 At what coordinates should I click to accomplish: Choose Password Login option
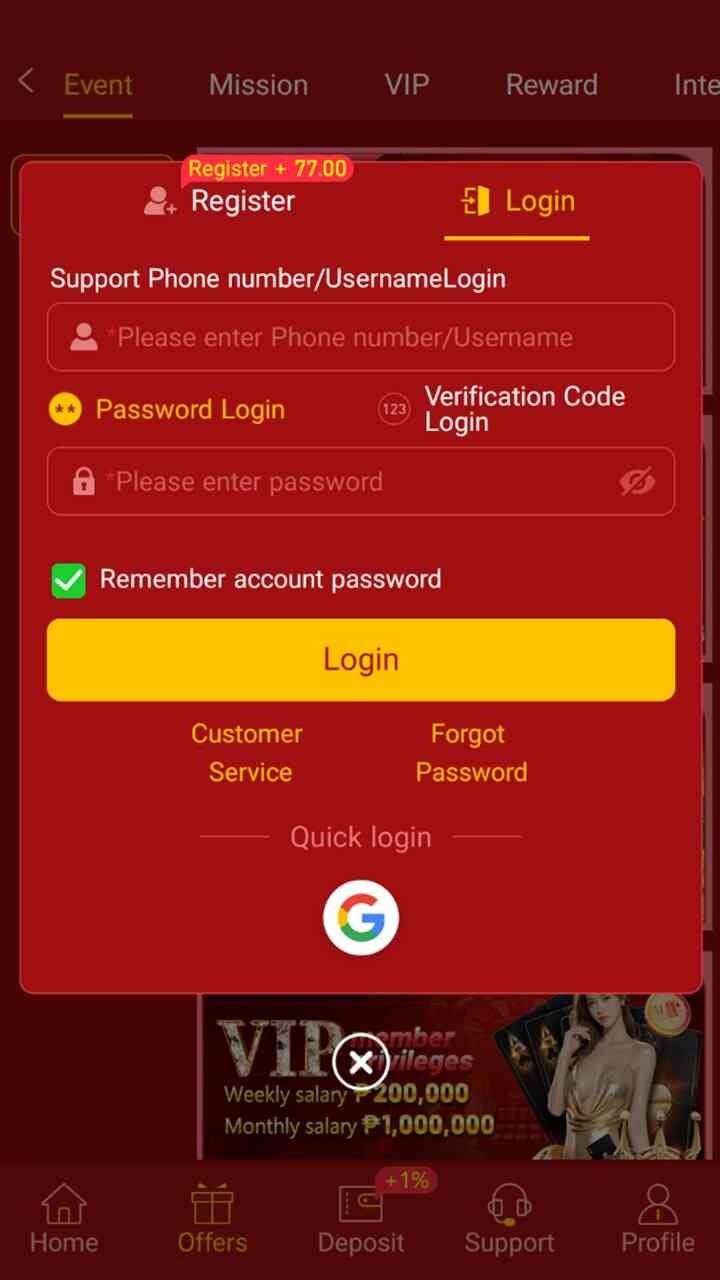(x=167, y=409)
